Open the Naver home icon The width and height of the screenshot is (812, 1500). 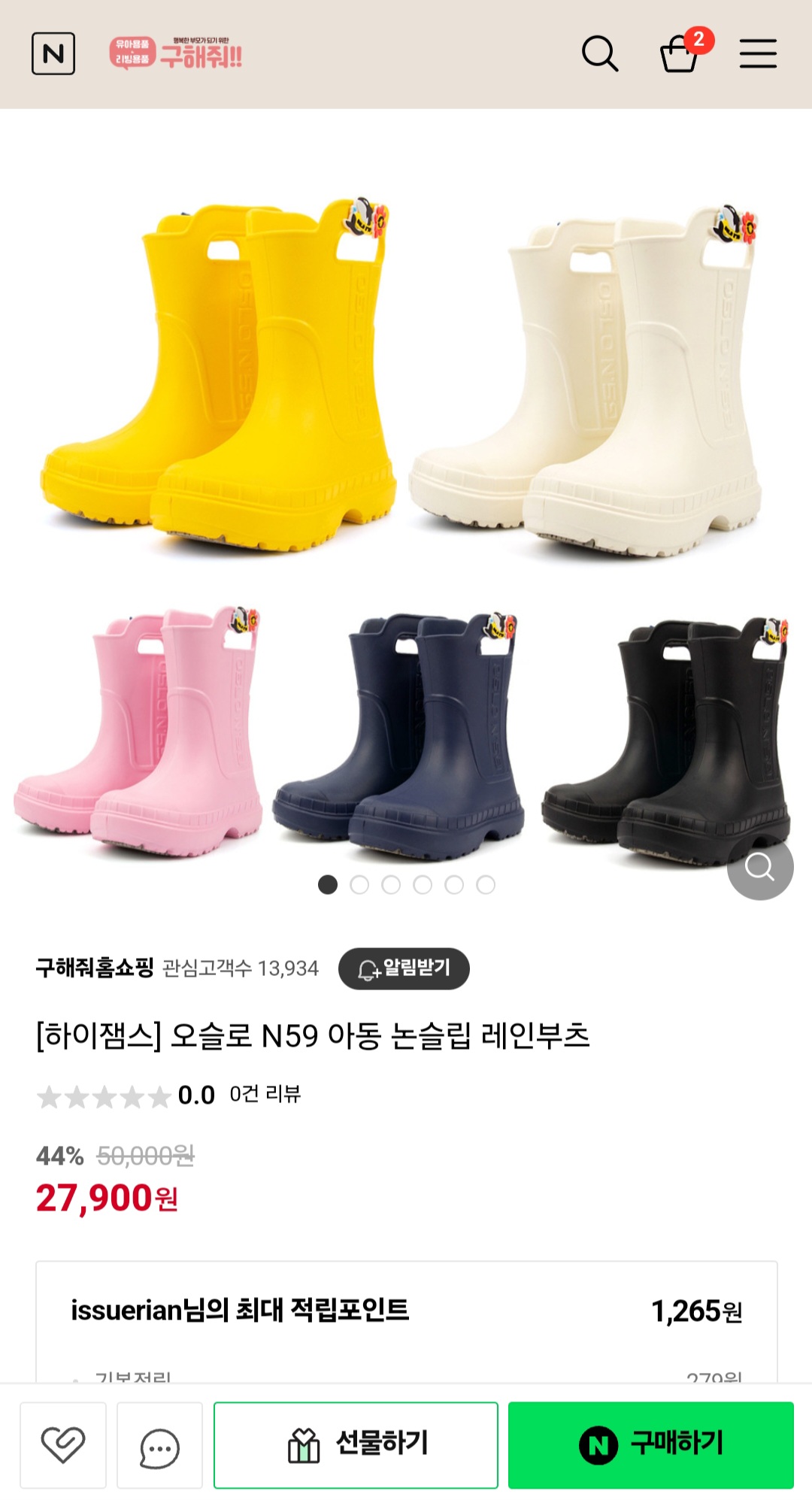coord(53,53)
